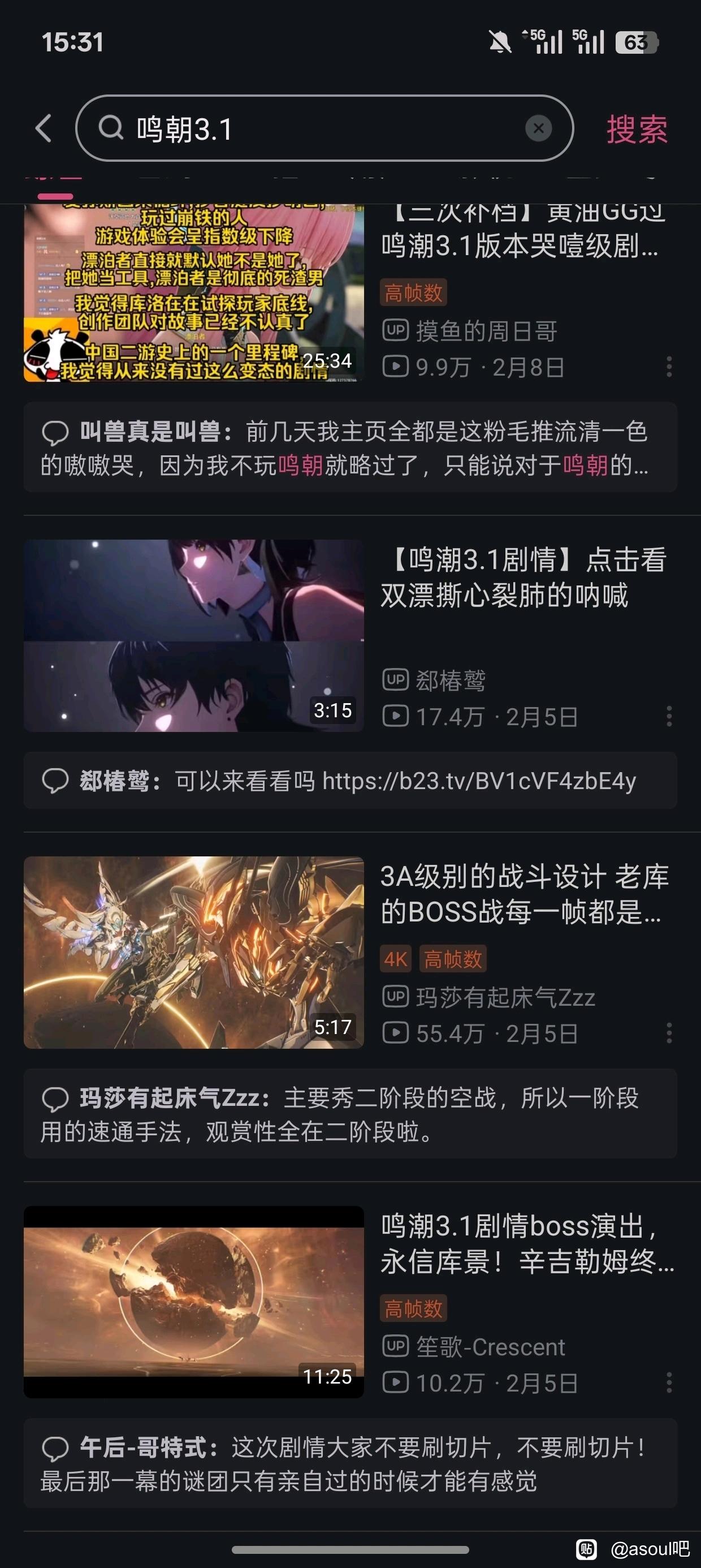Open 郄椿鹫's comment with b23.tv link
The height and width of the screenshot is (1568, 701).
[x=350, y=781]
